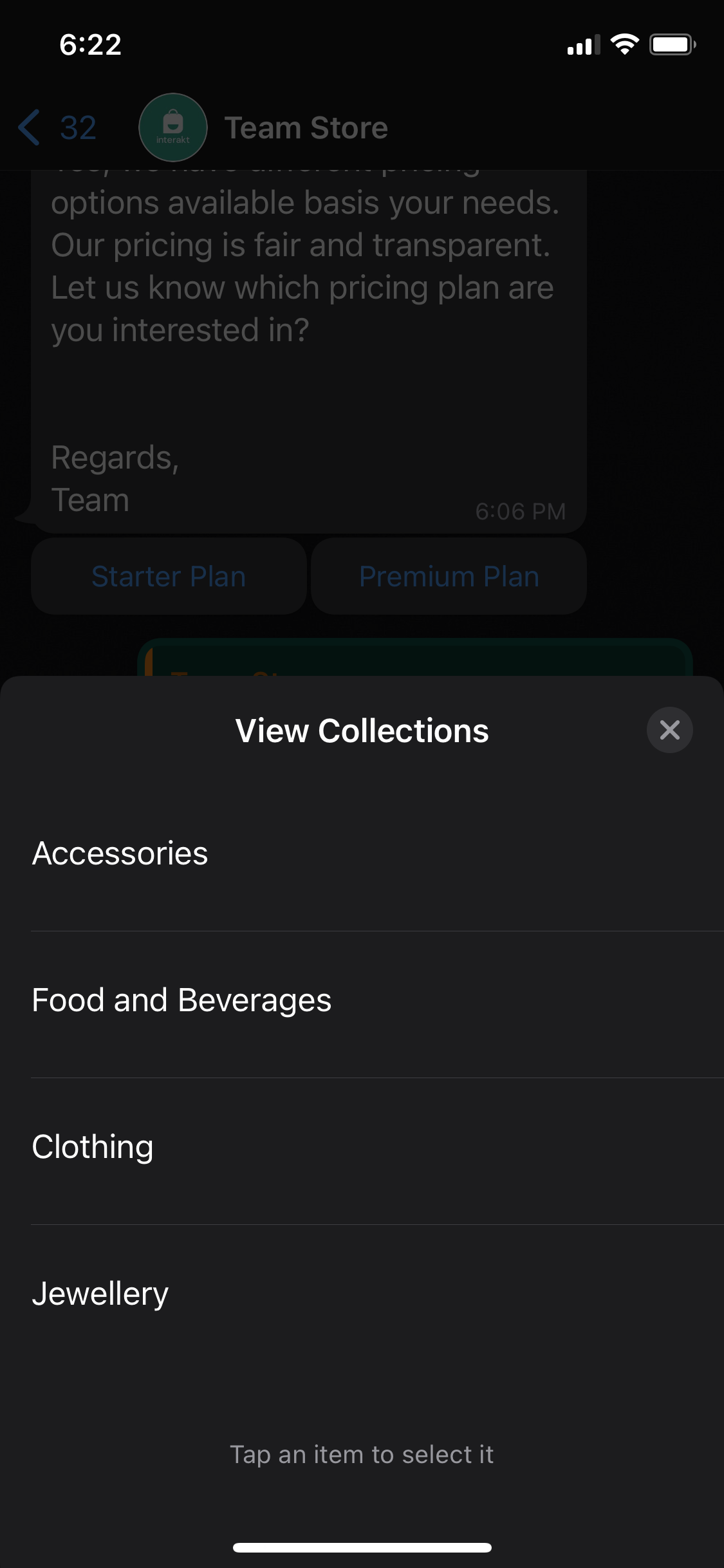Choose Food and Beverages collection
Viewport: 724px width, 1568px height.
(182, 1000)
